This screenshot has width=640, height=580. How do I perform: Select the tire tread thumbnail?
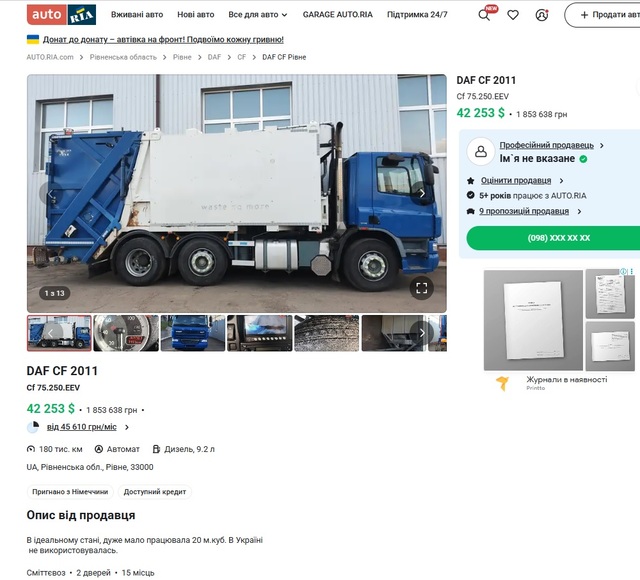pos(327,333)
